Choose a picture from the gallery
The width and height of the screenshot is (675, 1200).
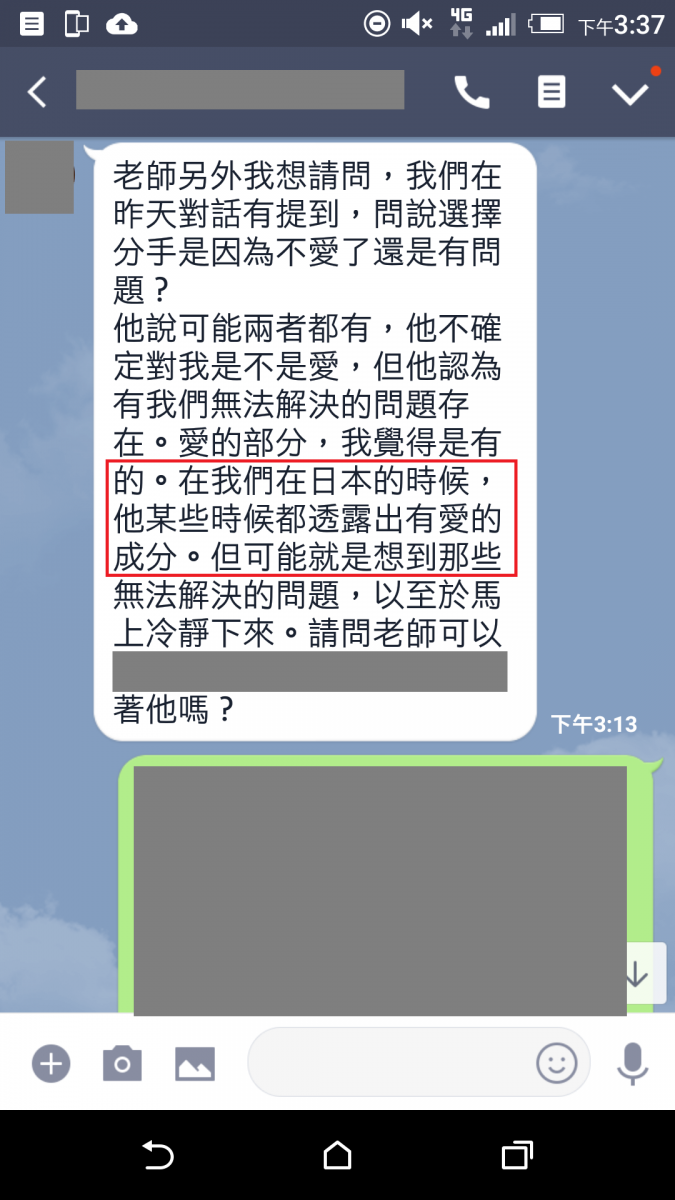pos(195,1063)
